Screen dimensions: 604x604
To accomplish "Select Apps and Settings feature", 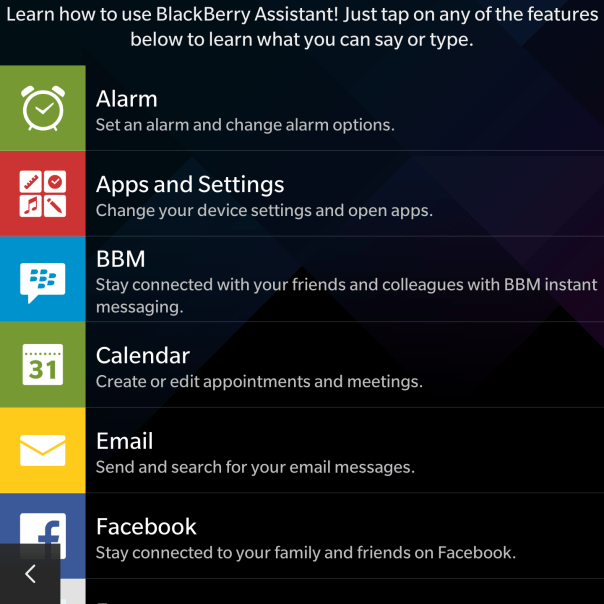I will (x=300, y=195).
